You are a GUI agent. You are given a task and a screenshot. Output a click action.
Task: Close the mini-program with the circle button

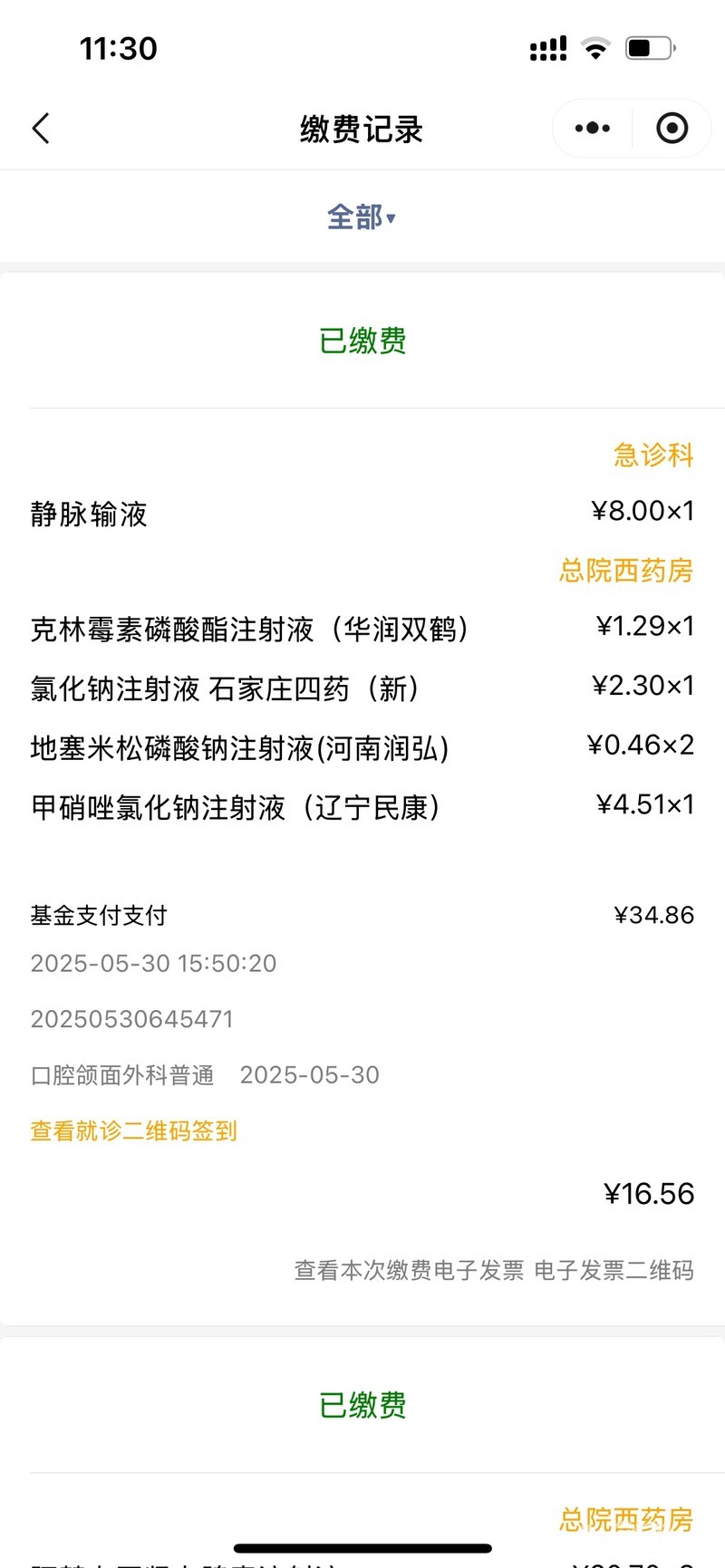click(x=672, y=129)
